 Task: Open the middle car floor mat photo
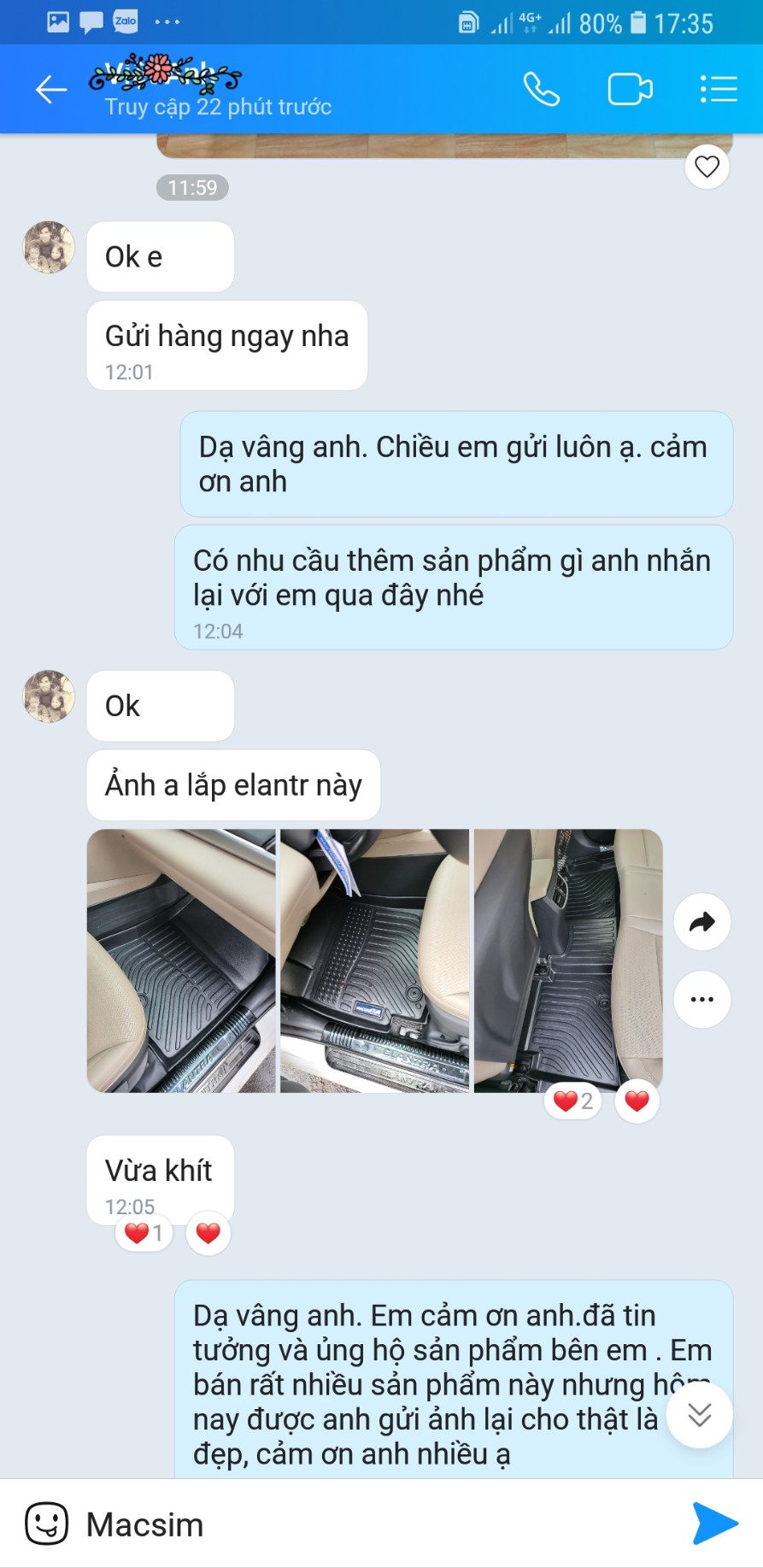coord(374,959)
